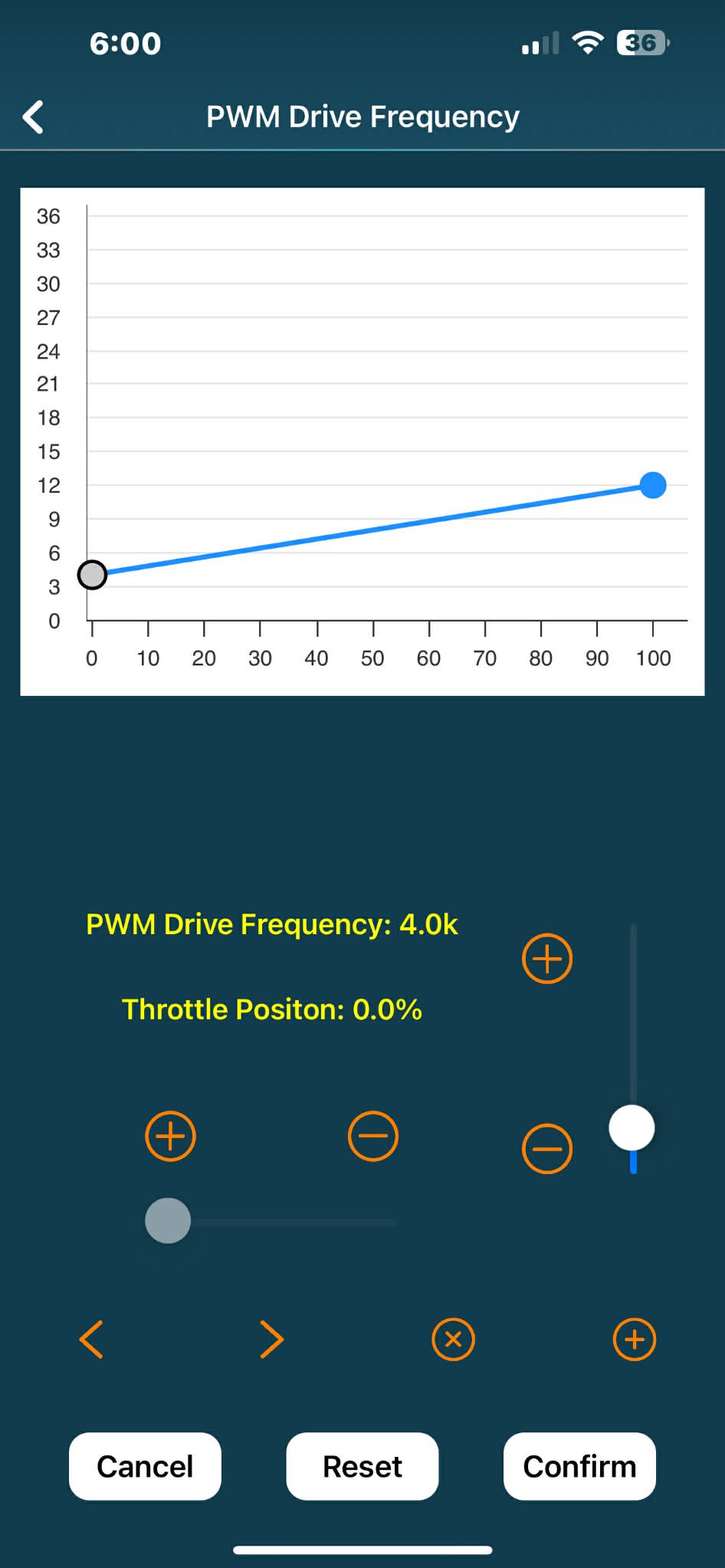Reset the PWM frequency curve
The image size is (725, 1568).
tap(362, 1466)
